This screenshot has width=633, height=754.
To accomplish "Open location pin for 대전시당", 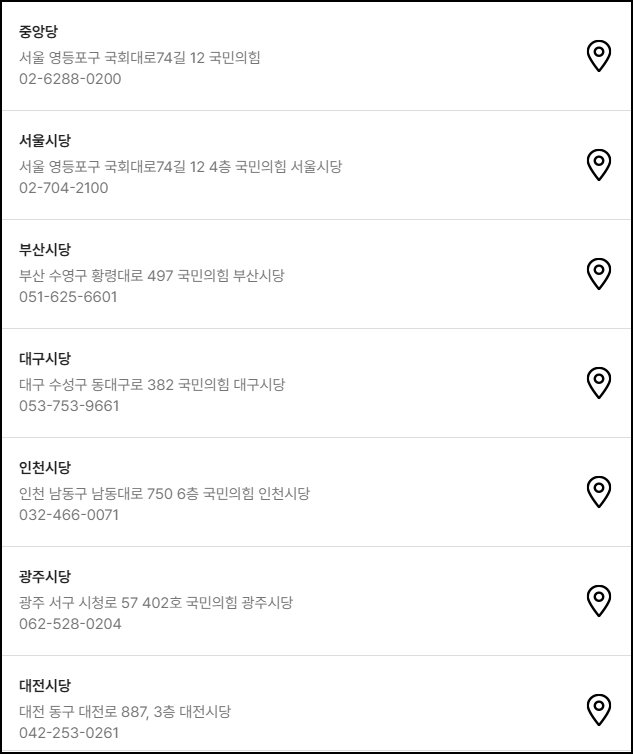I will coord(599,710).
